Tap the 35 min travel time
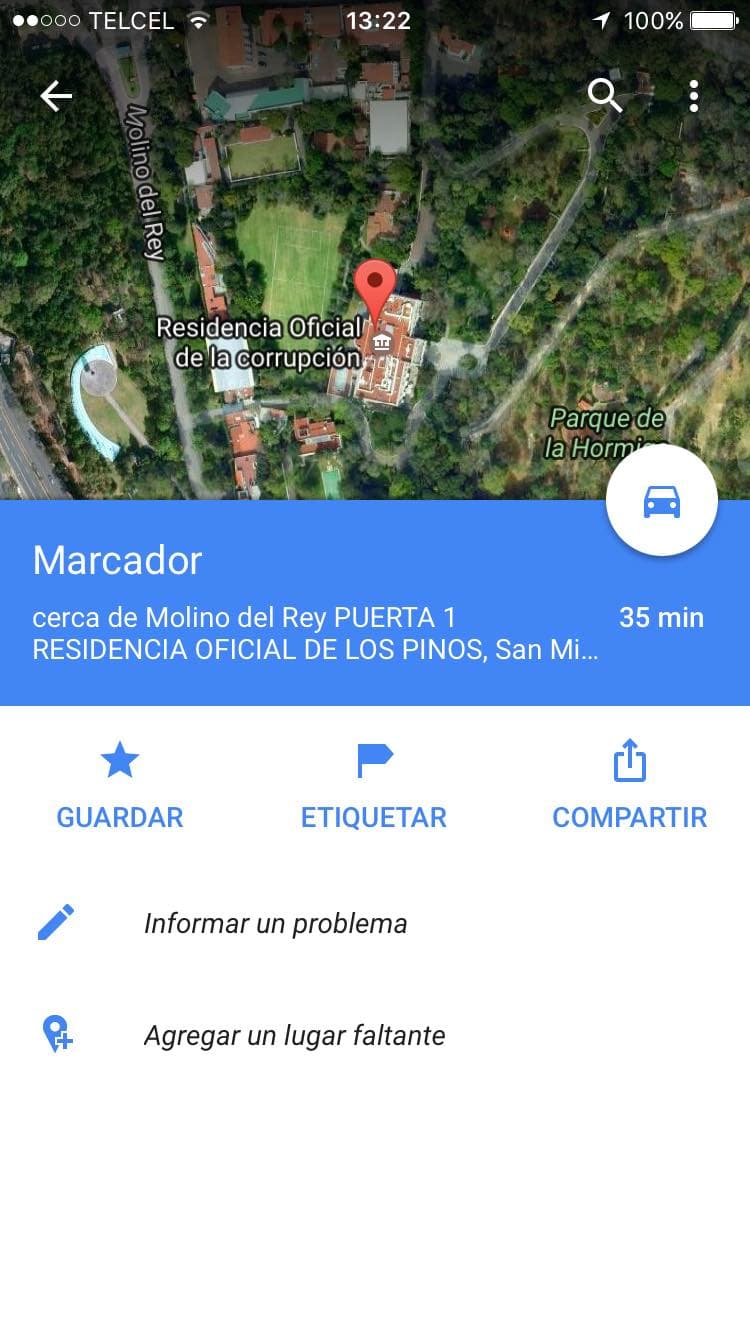Image resolution: width=750 pixels, height=1334 pixels. point(661,618)
